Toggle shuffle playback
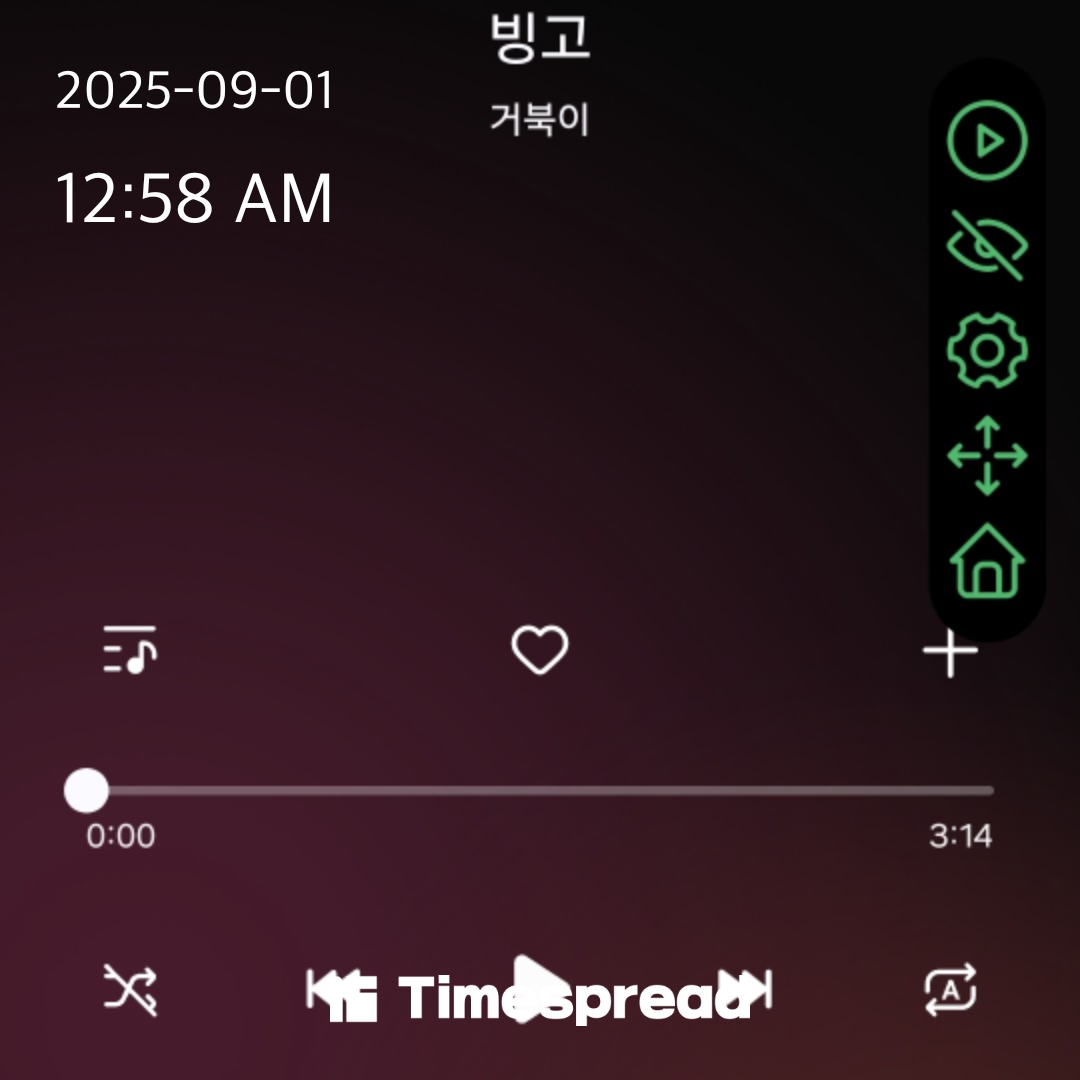This screenshot has height=1080, width=1080. pos(131,990)
